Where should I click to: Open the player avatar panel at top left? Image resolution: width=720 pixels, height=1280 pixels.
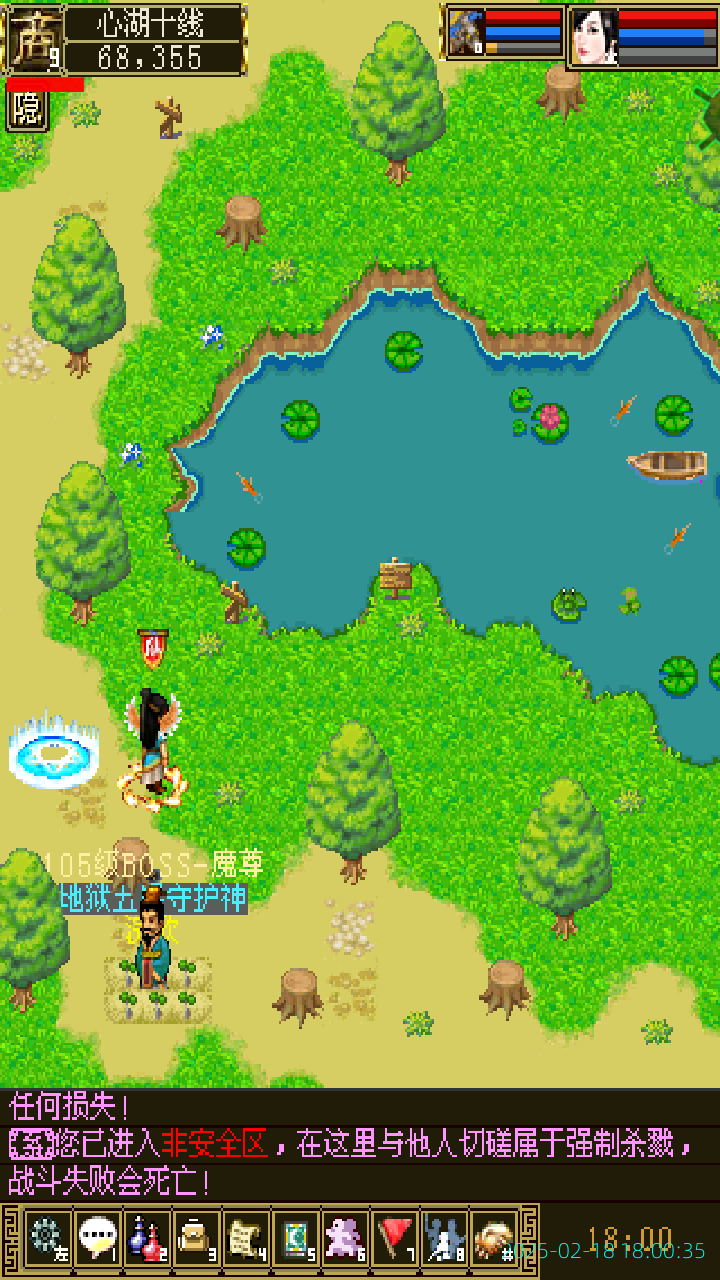point(37,40)
